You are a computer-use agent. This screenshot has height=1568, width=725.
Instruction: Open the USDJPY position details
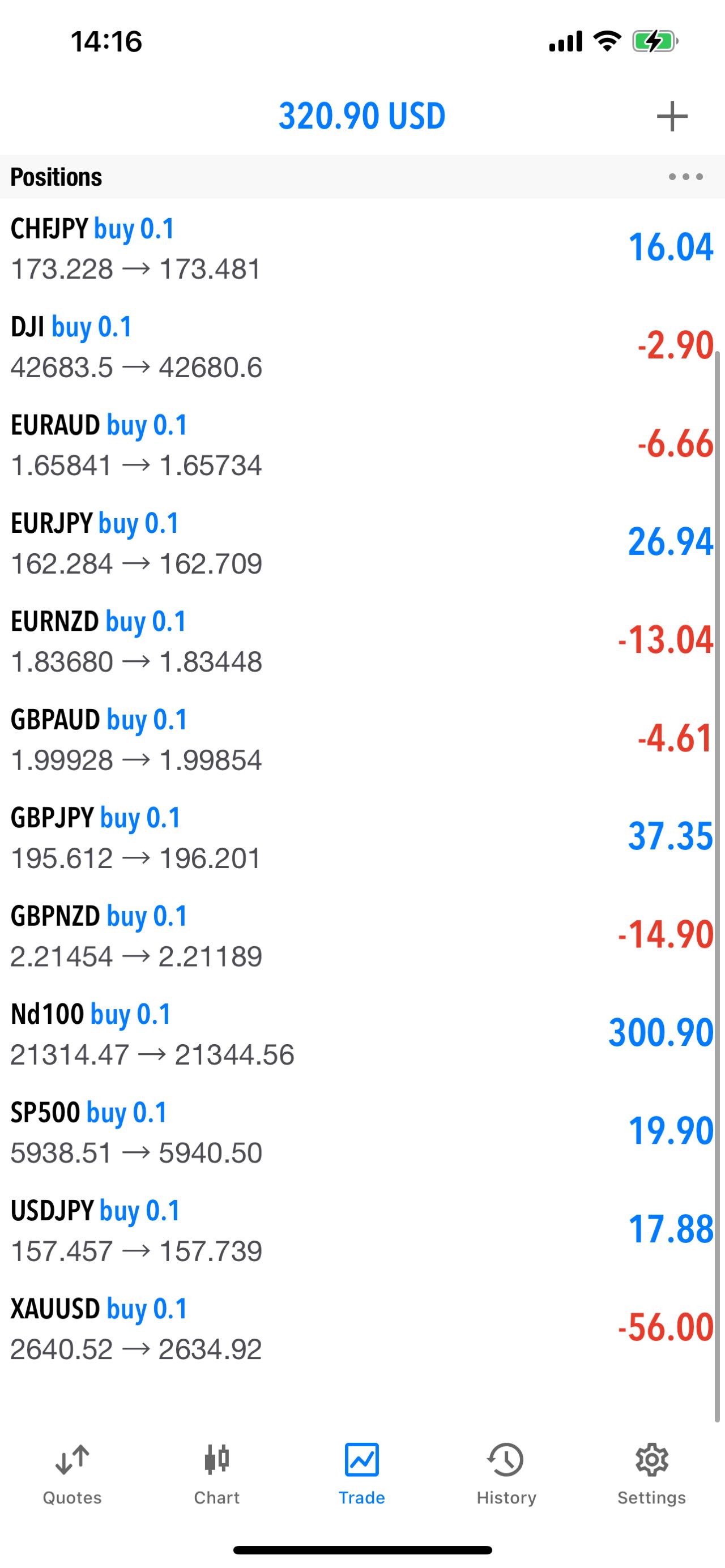coord(362,1230)
